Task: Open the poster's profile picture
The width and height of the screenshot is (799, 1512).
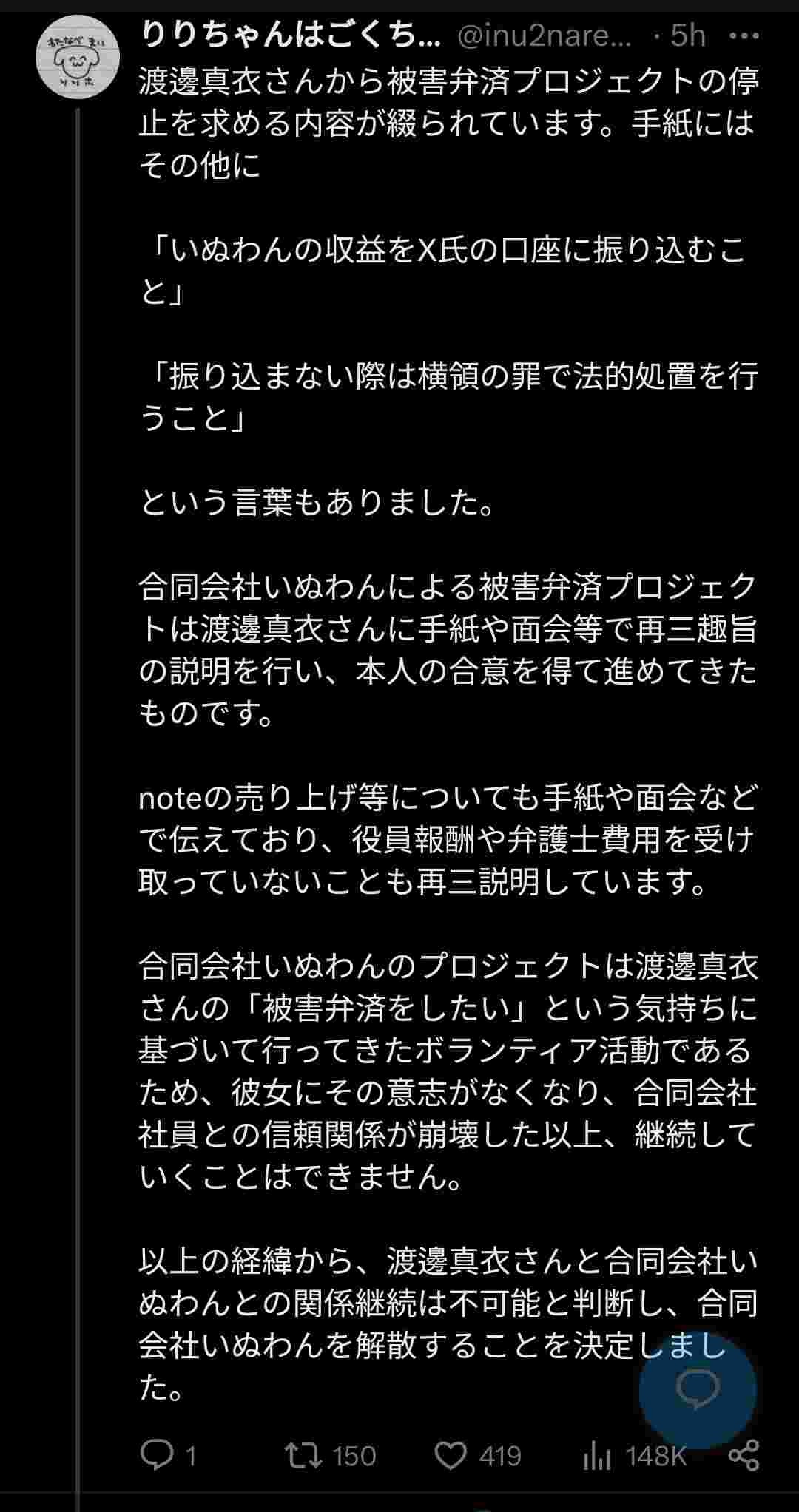Action: click(x=78, y=60)
